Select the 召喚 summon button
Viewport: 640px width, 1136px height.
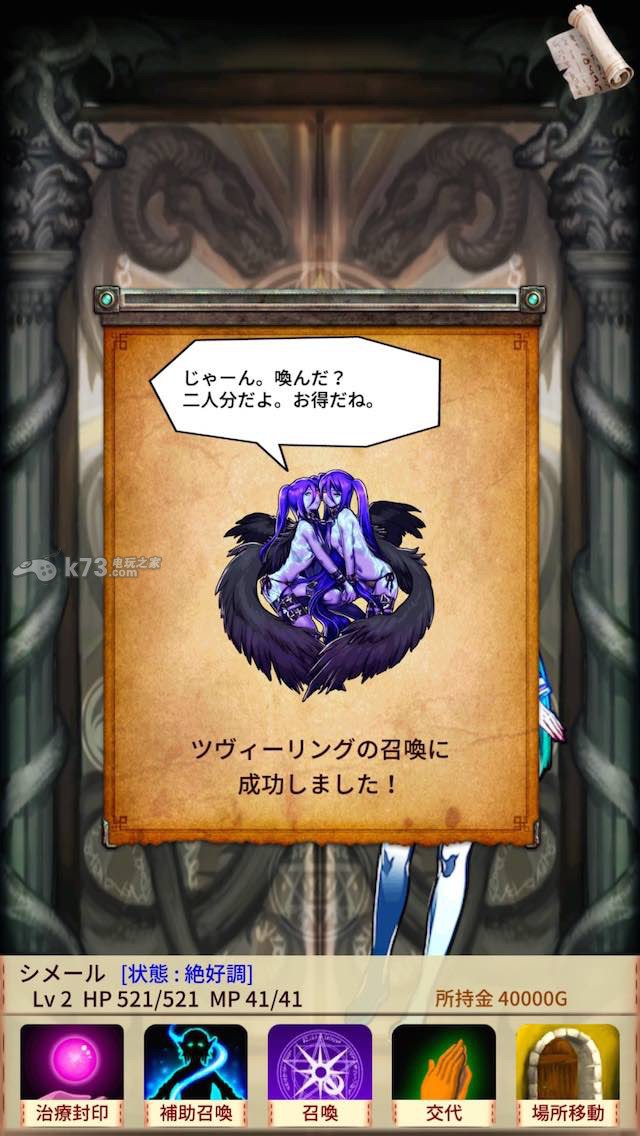coord(319,1072)
